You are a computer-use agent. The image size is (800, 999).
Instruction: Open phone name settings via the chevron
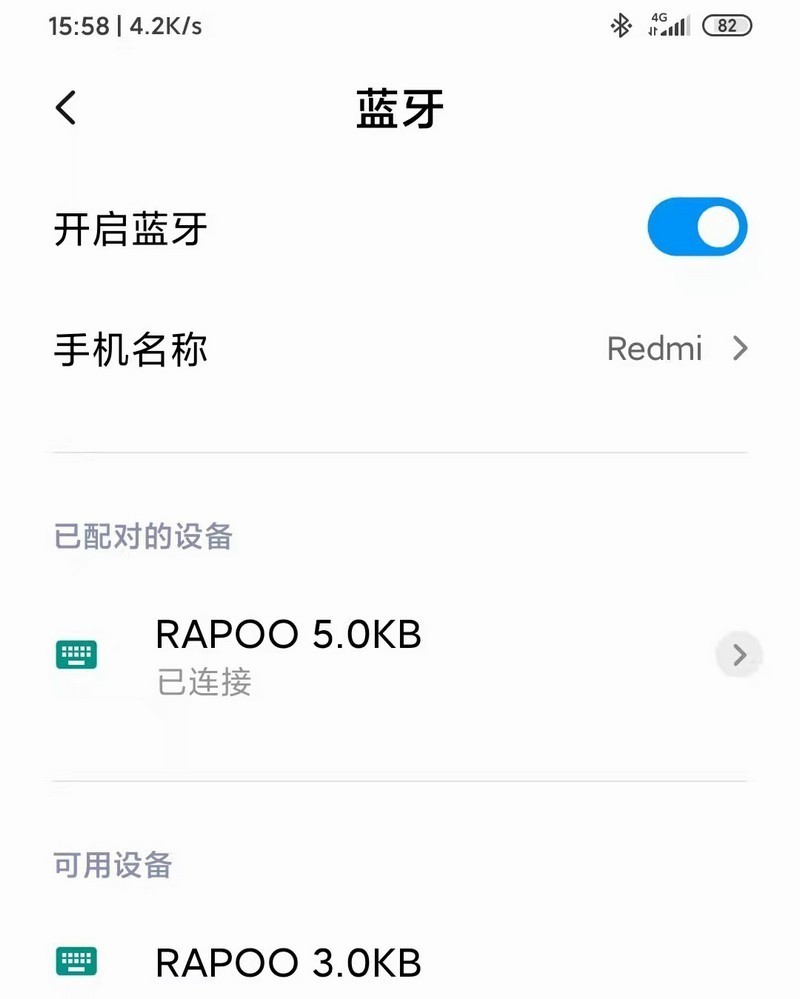click(738, 349)
